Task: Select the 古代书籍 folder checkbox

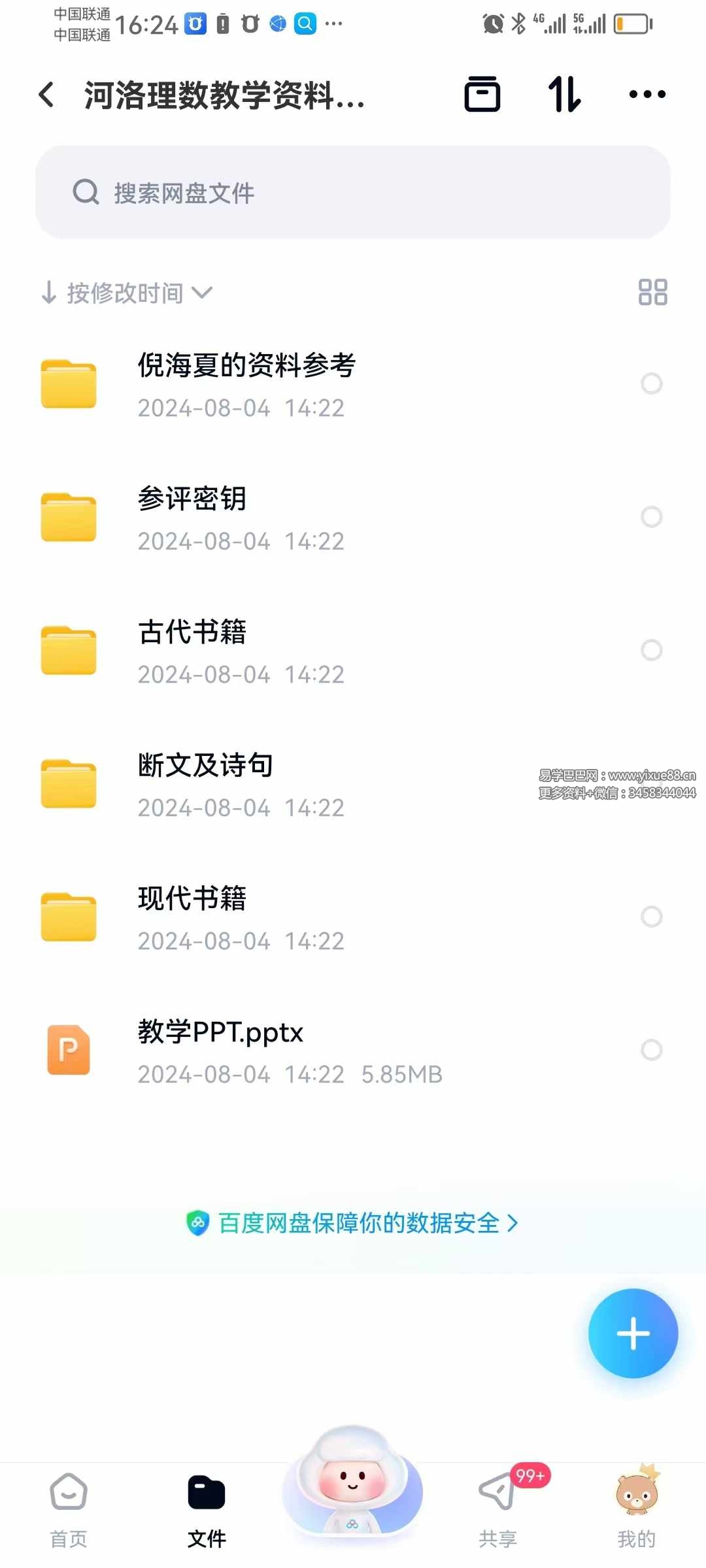Action: pyautogui.click(x=651, y=650)
